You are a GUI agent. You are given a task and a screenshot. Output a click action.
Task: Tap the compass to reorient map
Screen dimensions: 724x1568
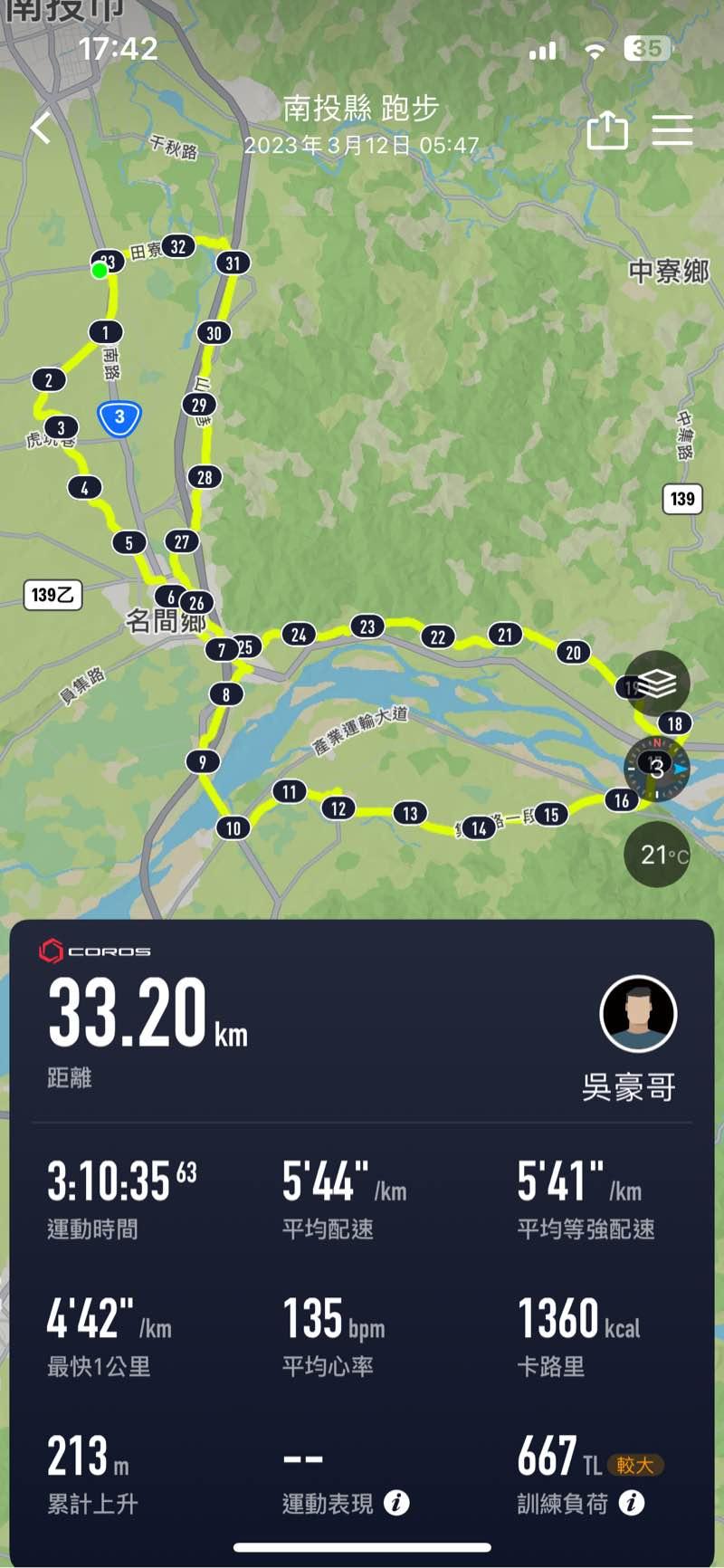[x=657, y=769]
